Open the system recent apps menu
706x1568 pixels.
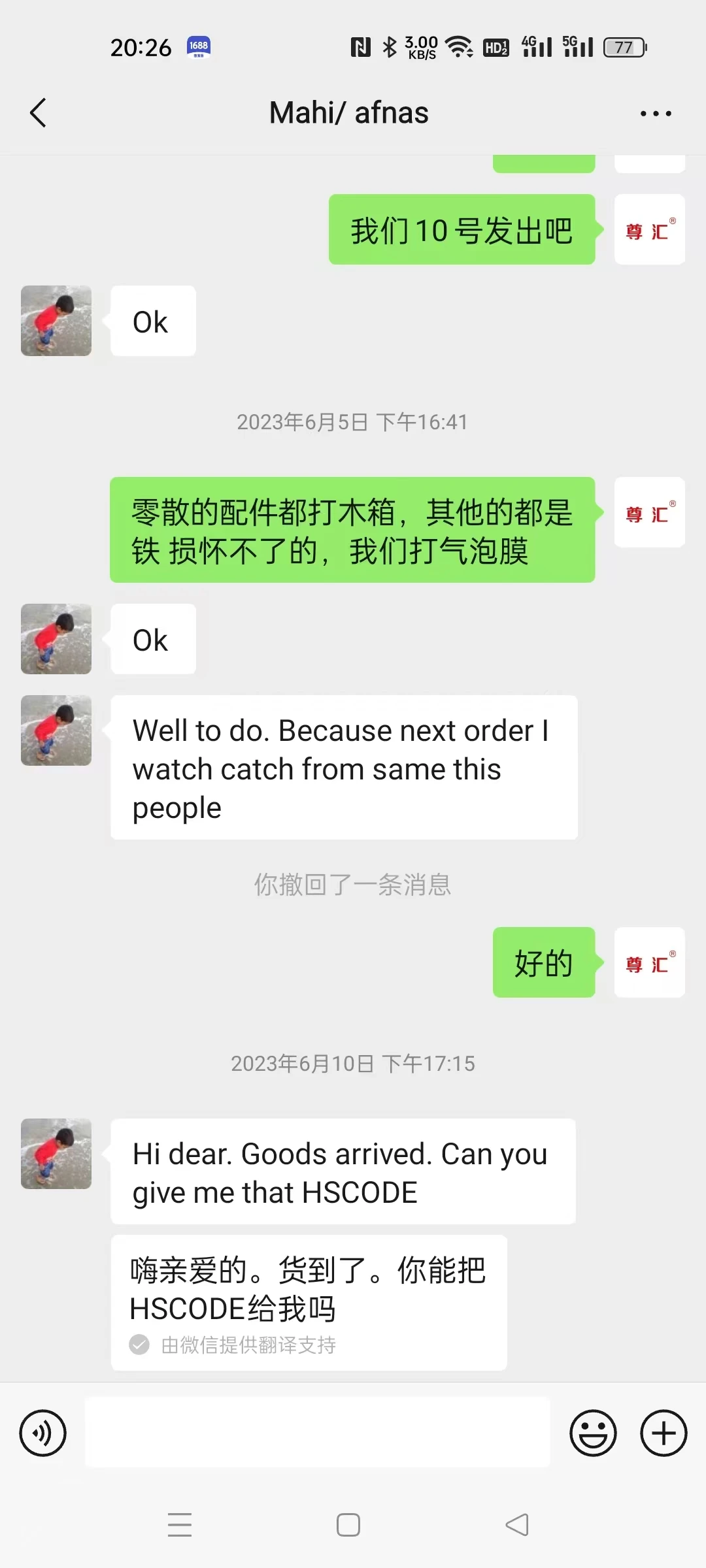coord(180,1525)
